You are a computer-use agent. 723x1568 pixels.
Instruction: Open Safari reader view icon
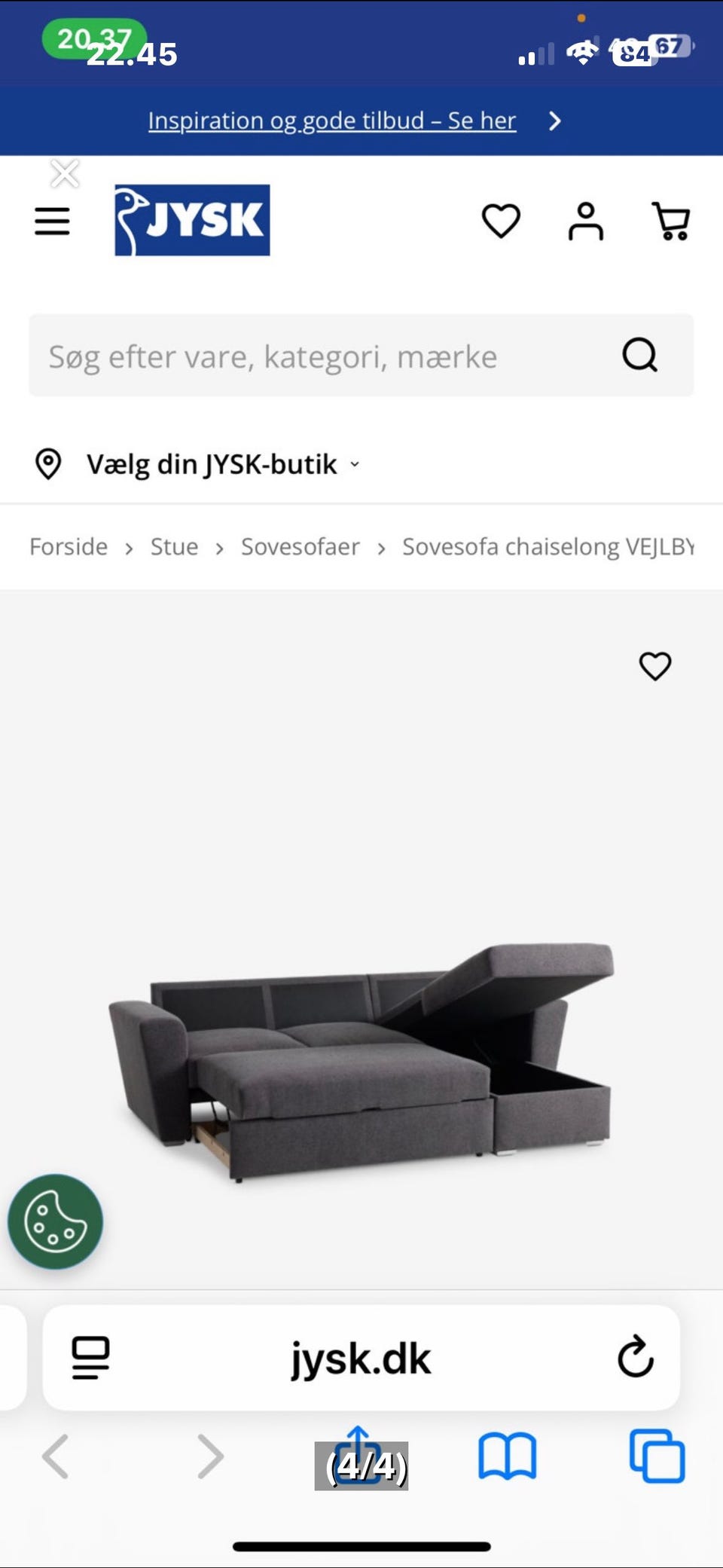coord(89,1359)
